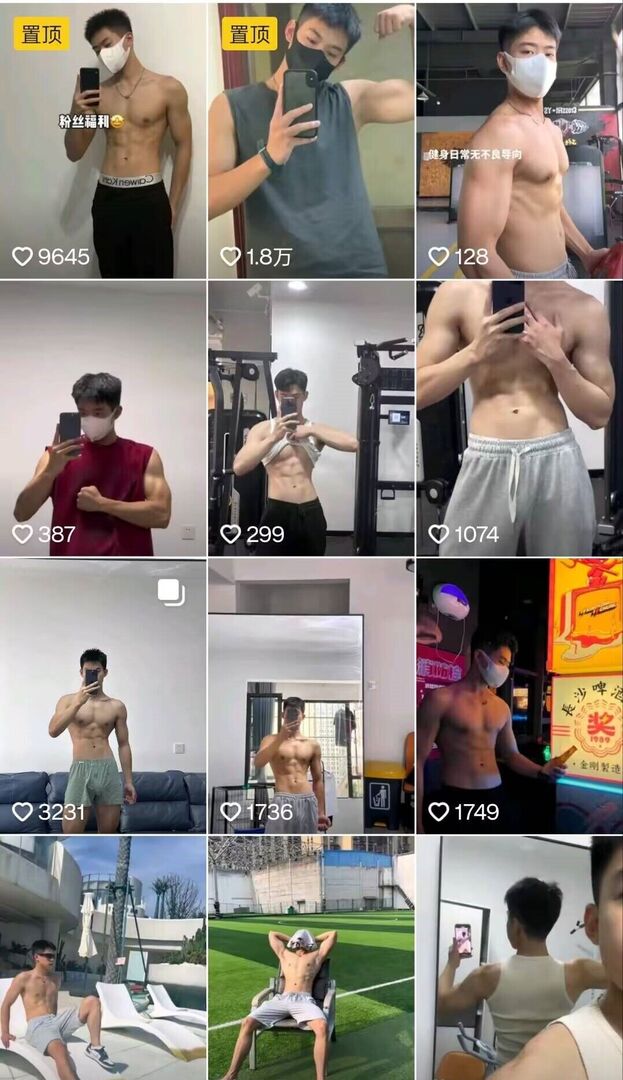Open the neon-sign video with 1749 likes

click(x=519, y=695)
